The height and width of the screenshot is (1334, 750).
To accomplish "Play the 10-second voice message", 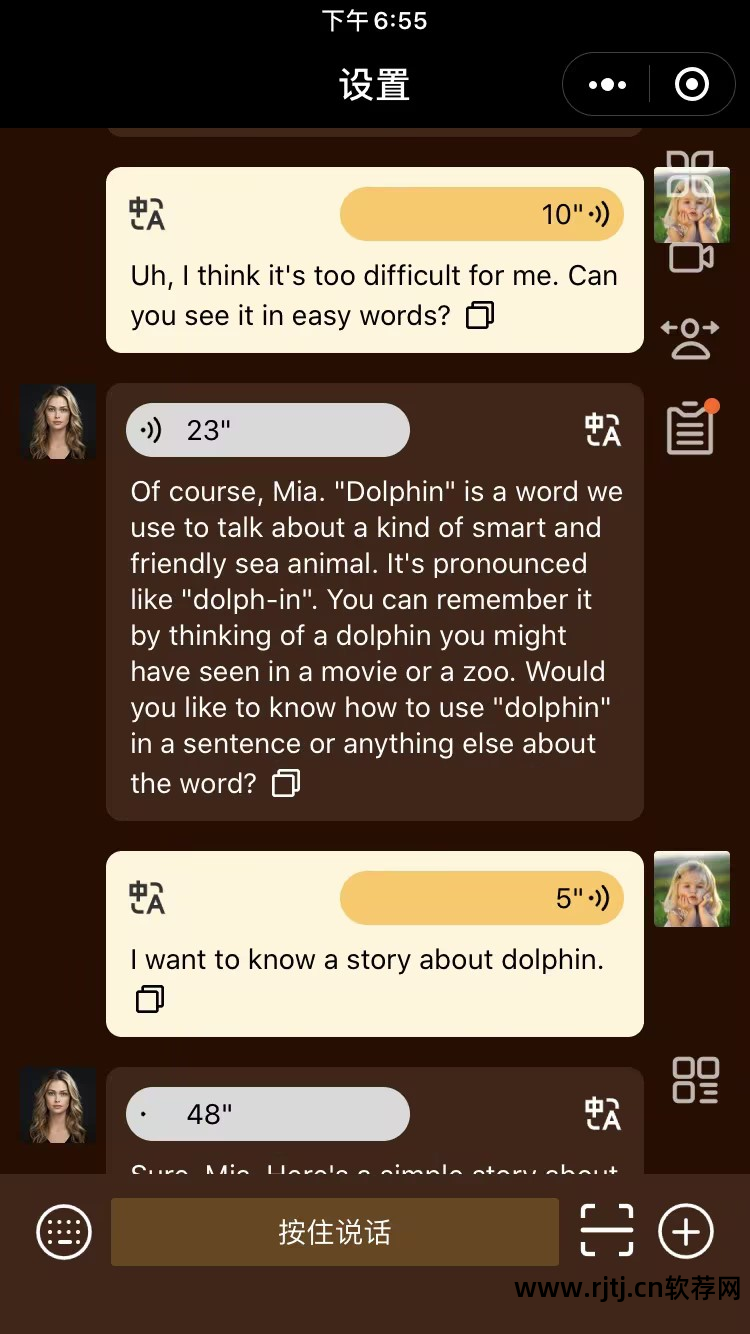I will click(482, 214).
